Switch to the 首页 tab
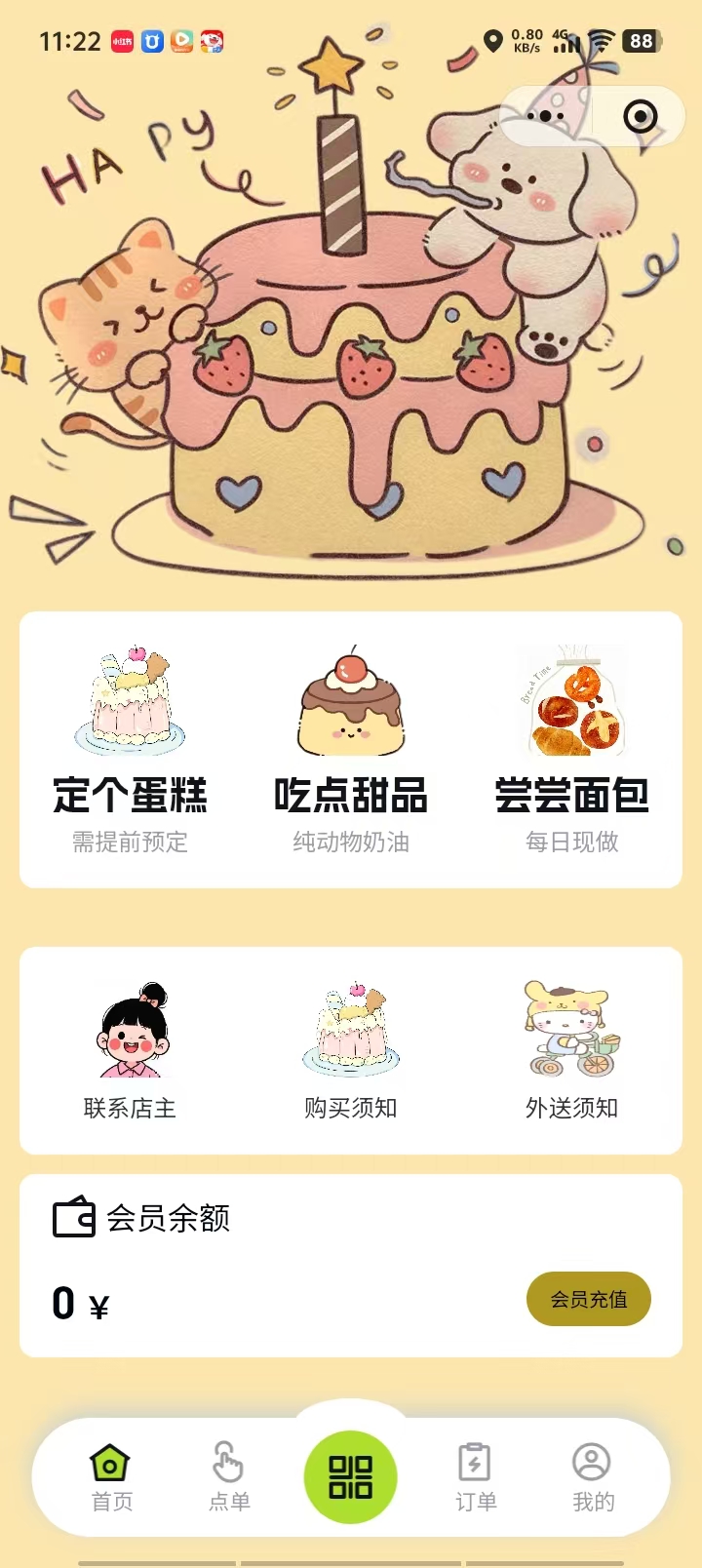The height and width of the screenshot is (1568, 702). [111, 1477]
